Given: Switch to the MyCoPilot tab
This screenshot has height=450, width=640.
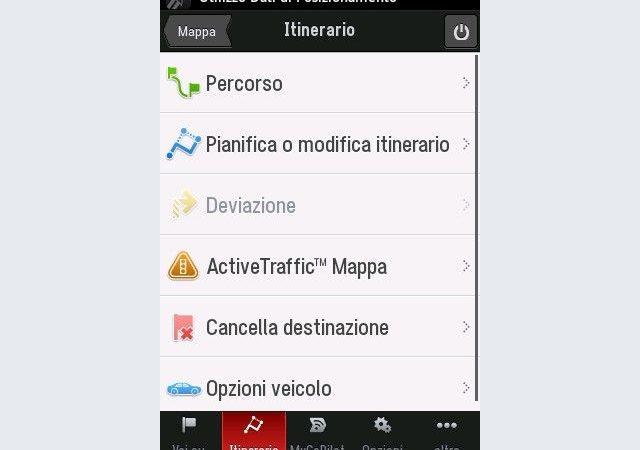Looking at the screenshot, I should point(318,431).
